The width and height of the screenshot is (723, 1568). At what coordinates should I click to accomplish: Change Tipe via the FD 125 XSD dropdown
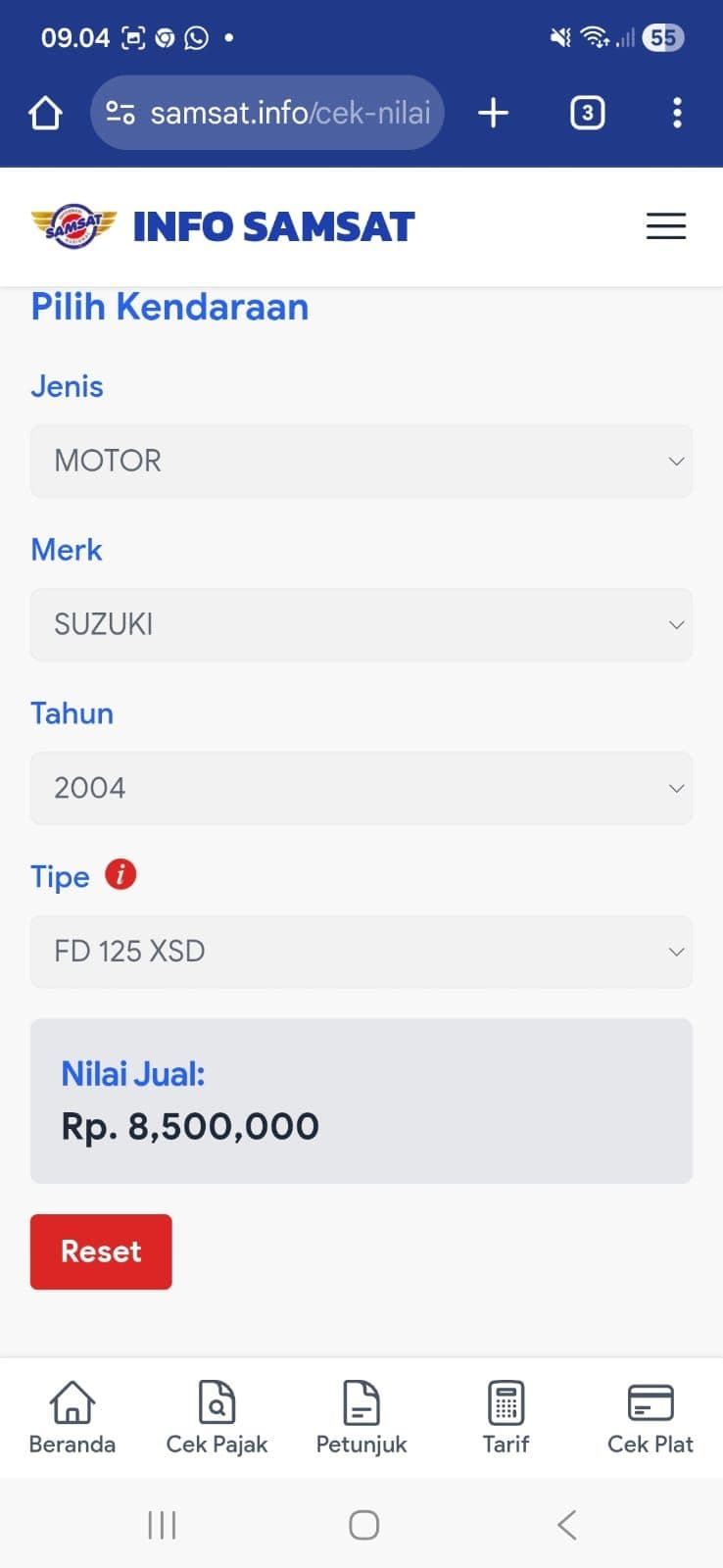point(361,952)
